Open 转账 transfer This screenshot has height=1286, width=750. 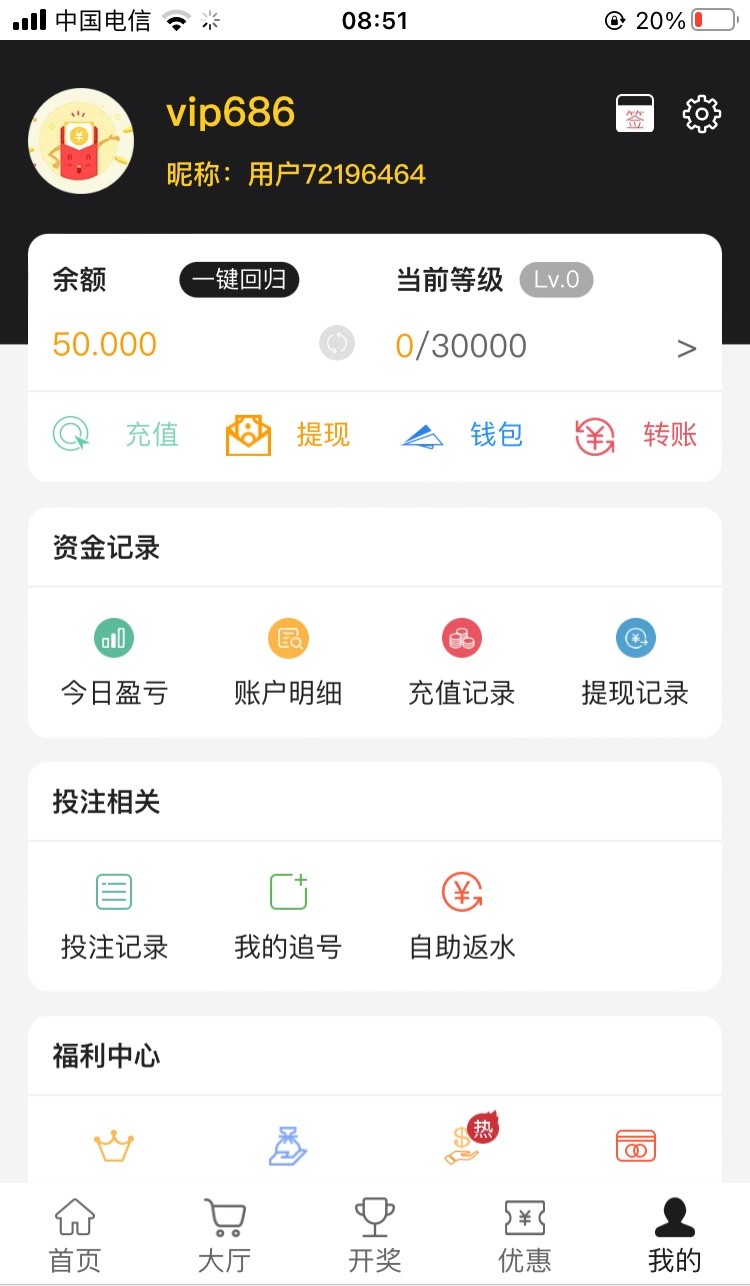635,435
